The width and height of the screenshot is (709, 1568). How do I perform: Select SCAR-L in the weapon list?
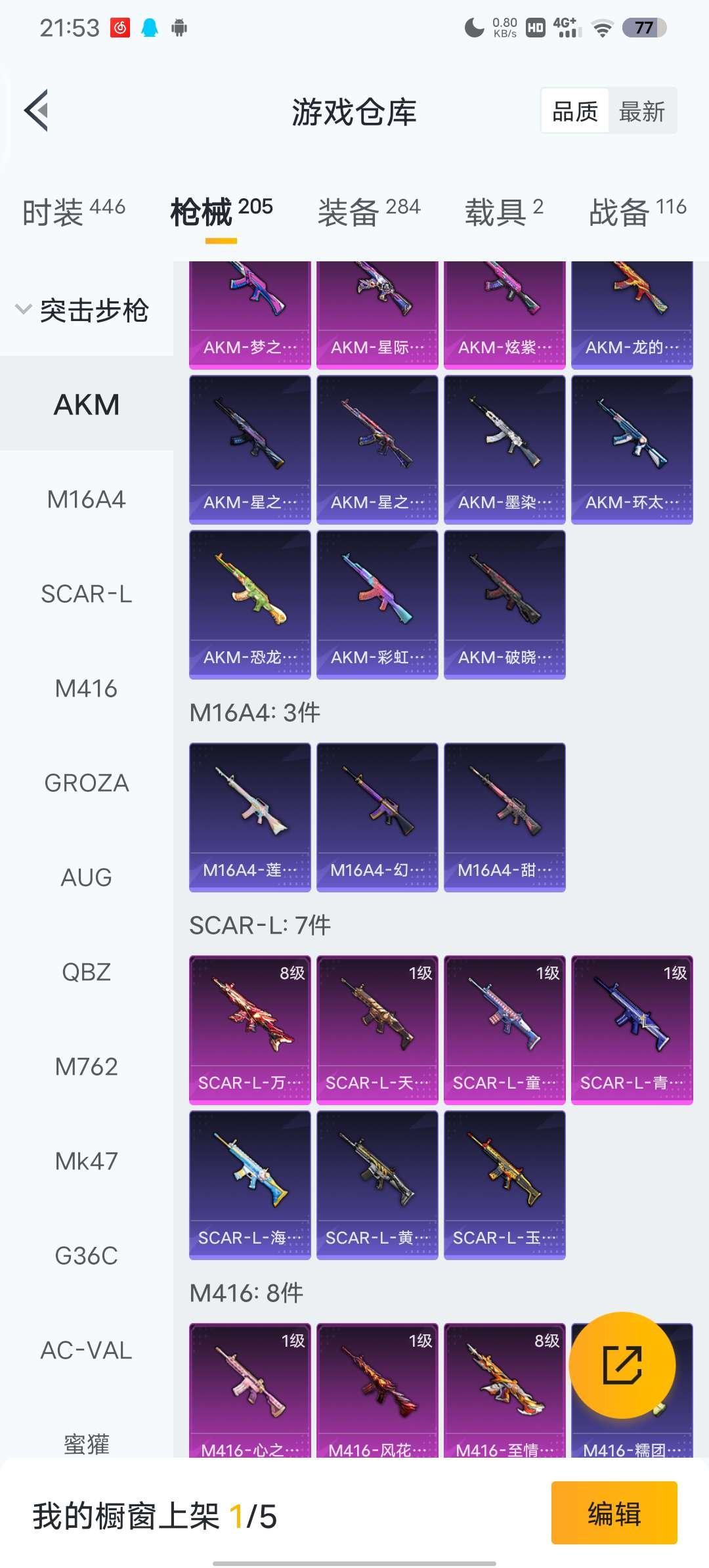point(86,594)
